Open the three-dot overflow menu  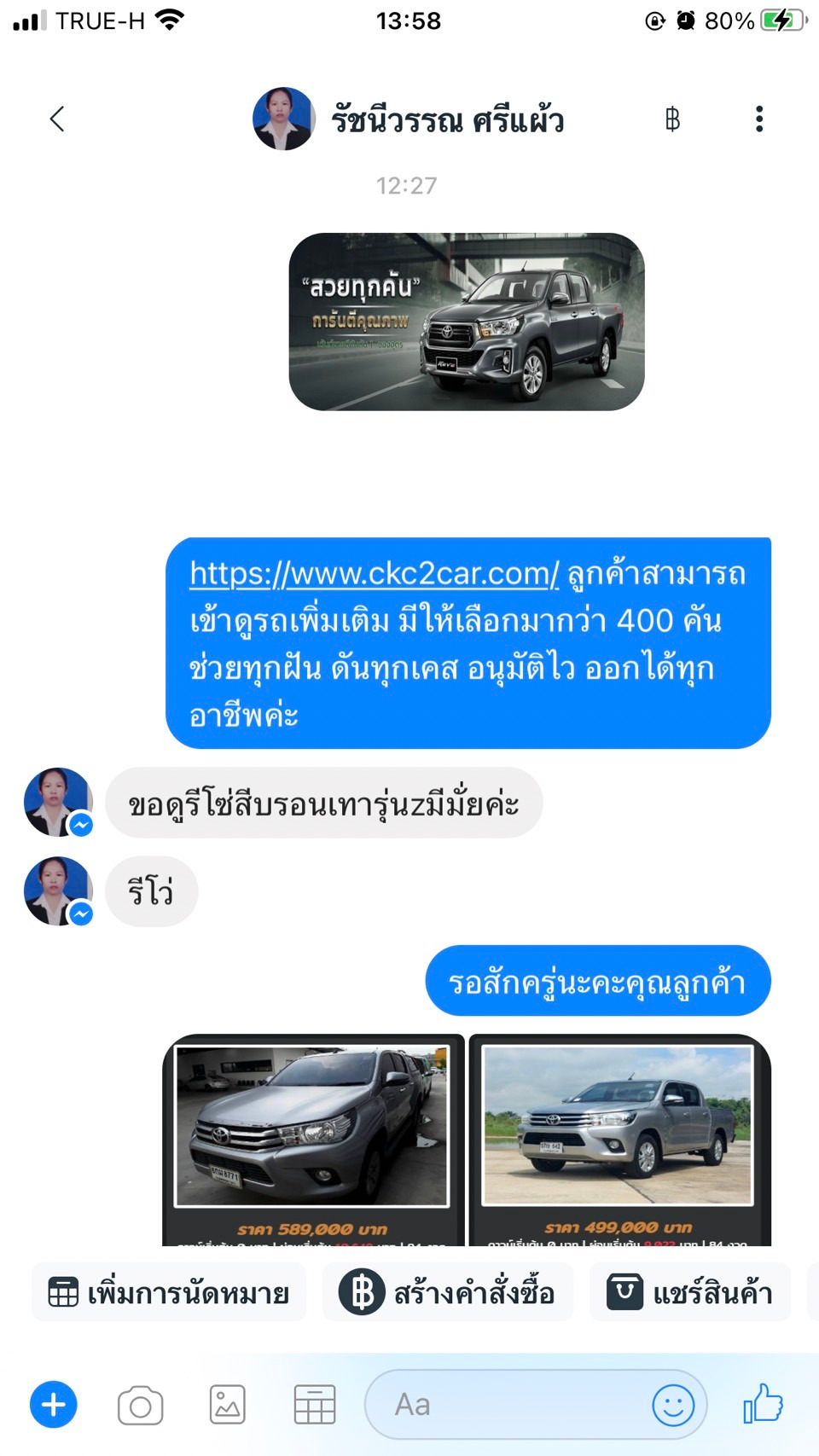click(x=758, y=119)
